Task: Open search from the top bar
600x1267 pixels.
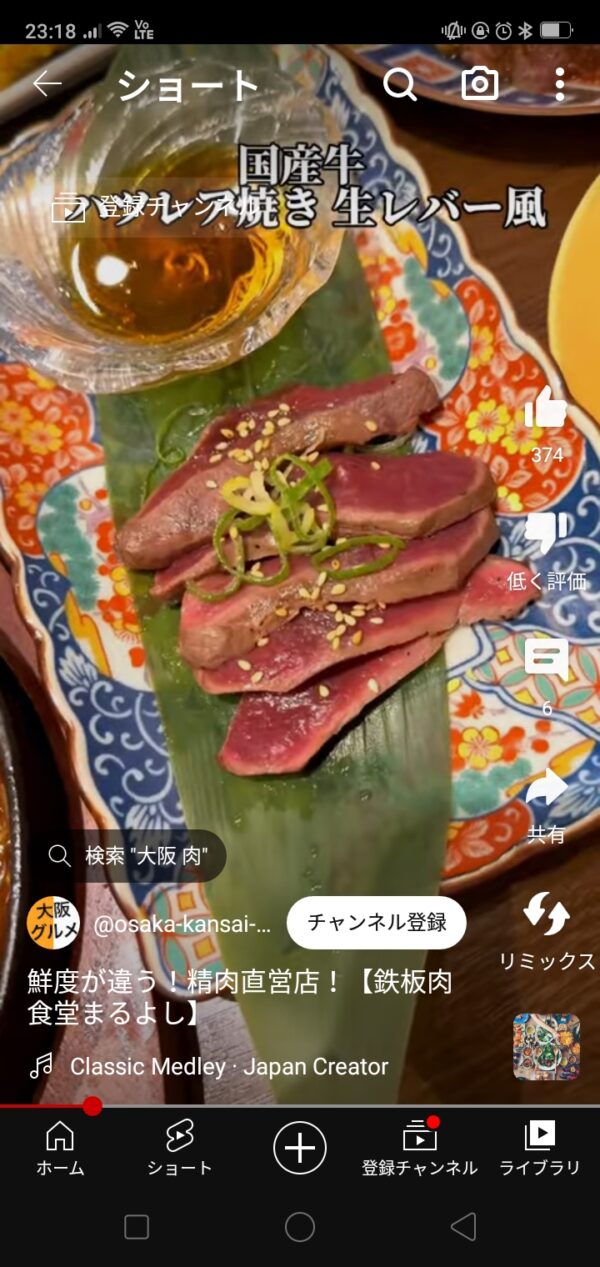Action: [400, 85]
